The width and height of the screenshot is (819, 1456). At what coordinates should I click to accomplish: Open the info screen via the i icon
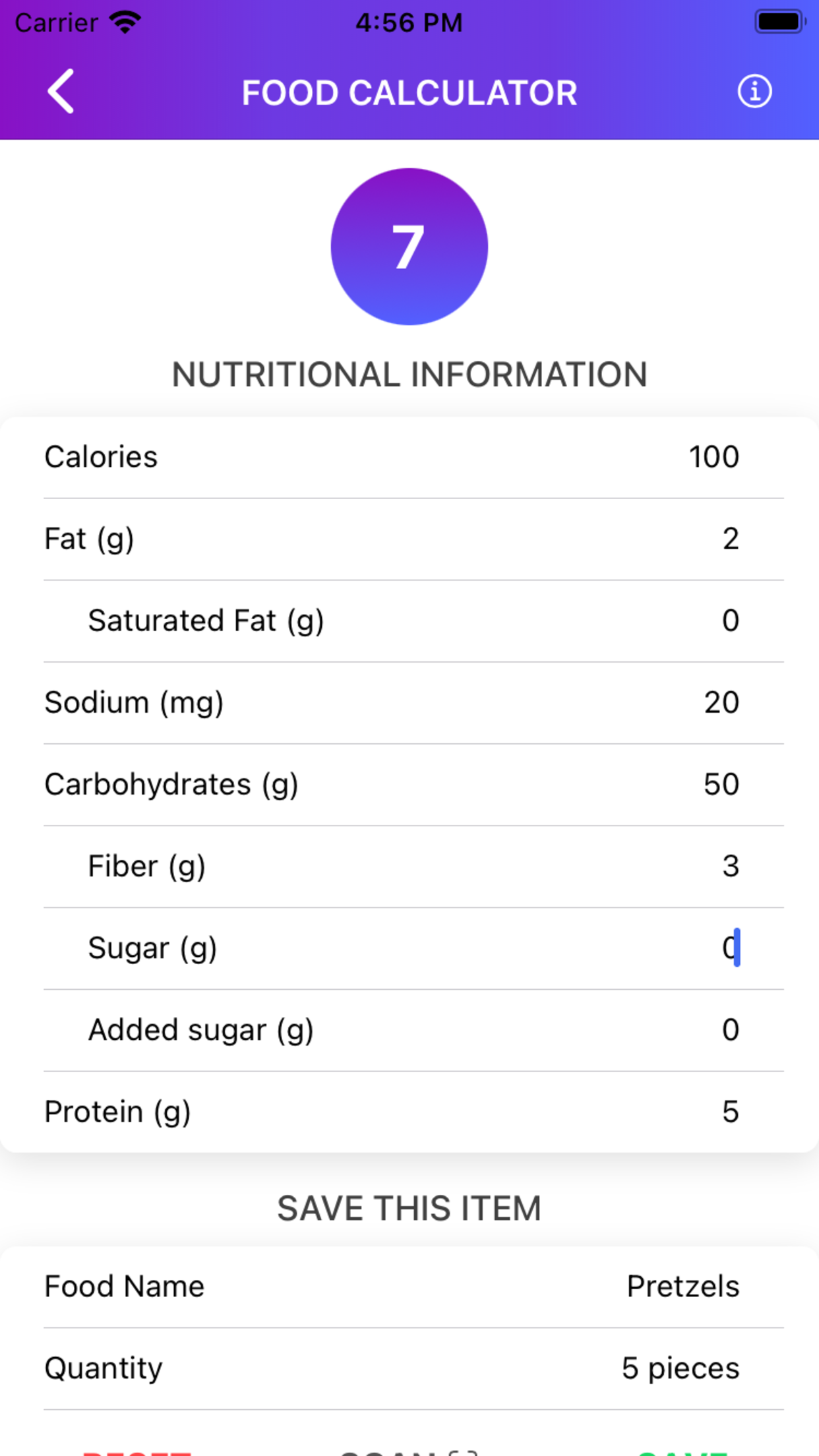click(754, 92)
